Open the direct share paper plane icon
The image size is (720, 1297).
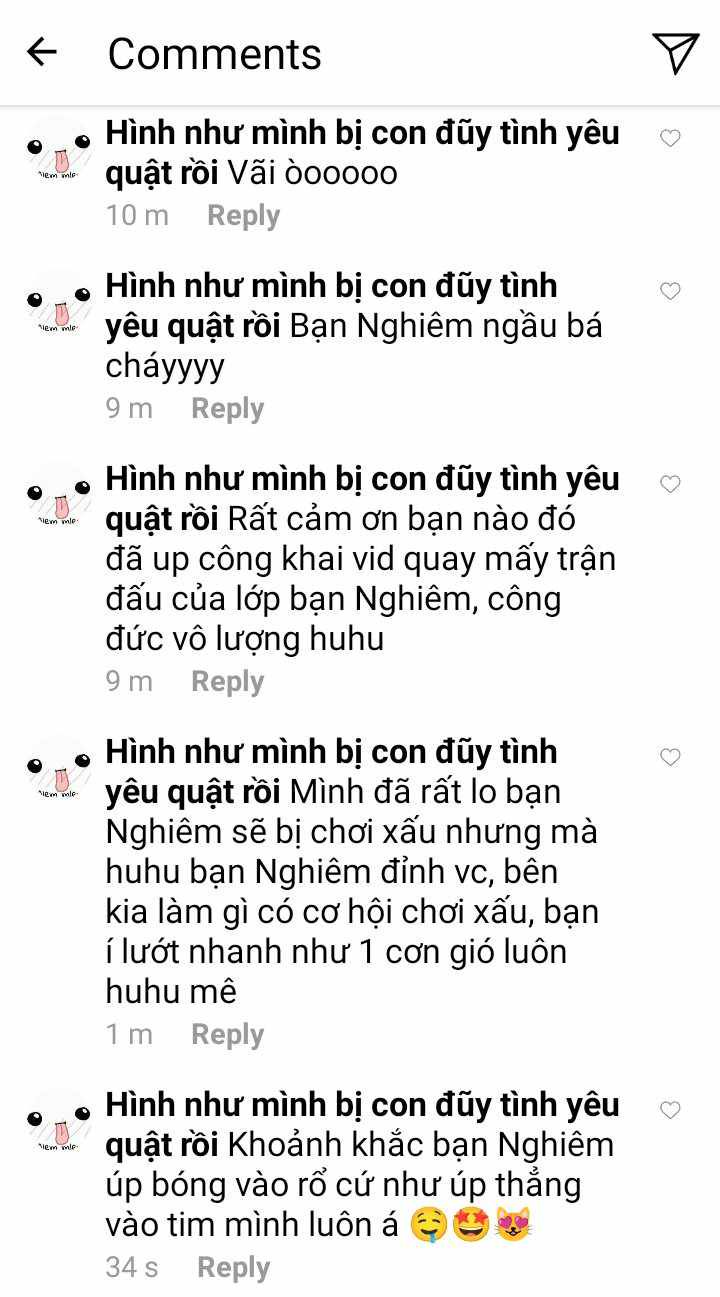click(675, 52)
